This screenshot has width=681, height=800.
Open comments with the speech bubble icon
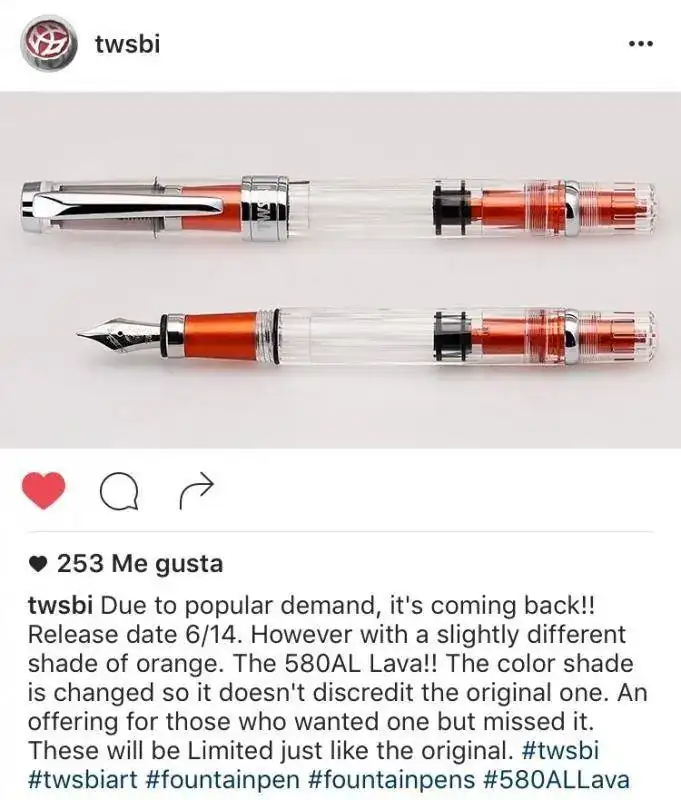pos(120,490)
